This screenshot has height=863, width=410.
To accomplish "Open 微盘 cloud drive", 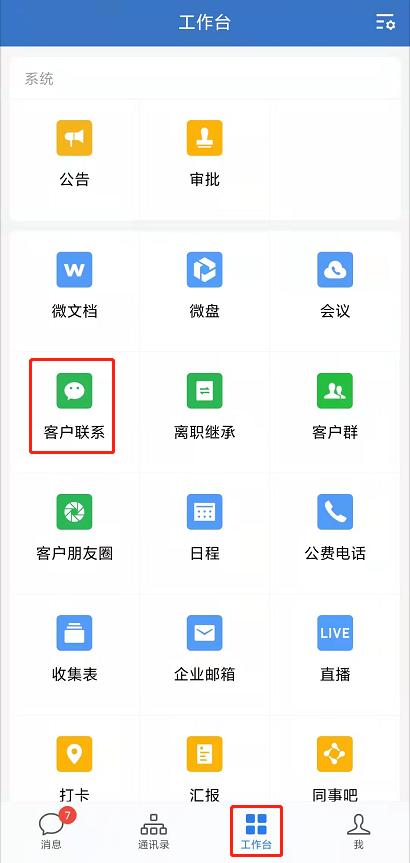I will [x=205, y=286].
